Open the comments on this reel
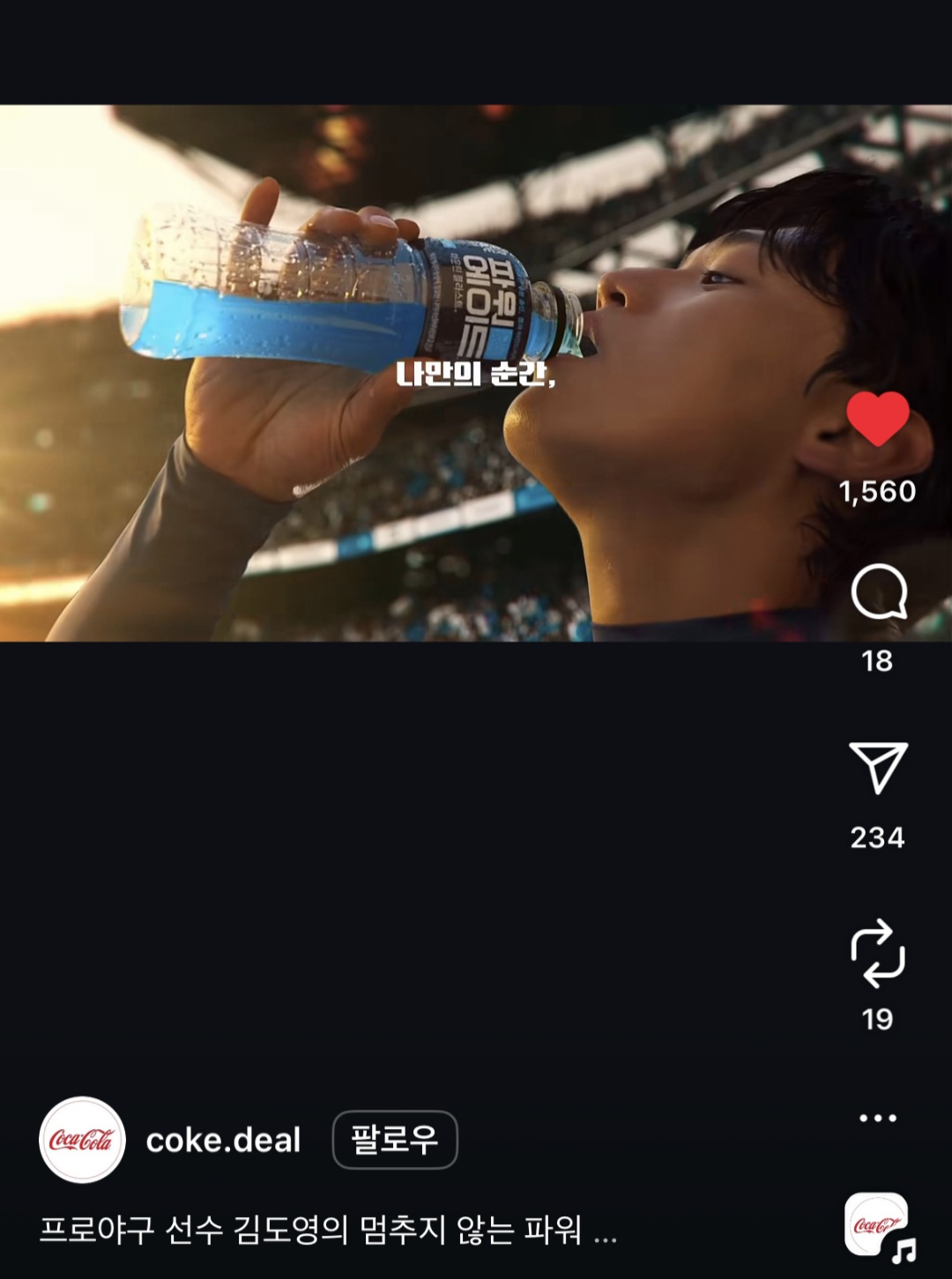 click(878, 592)
